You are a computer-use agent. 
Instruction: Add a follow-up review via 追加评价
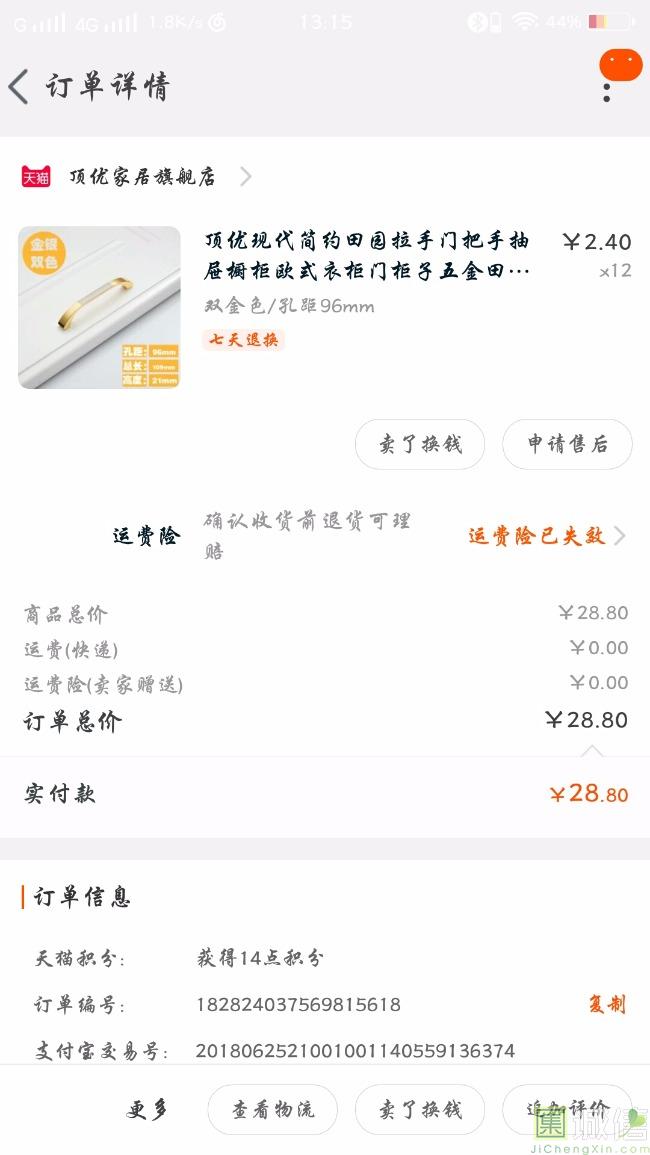click(x=566, y=1109)
